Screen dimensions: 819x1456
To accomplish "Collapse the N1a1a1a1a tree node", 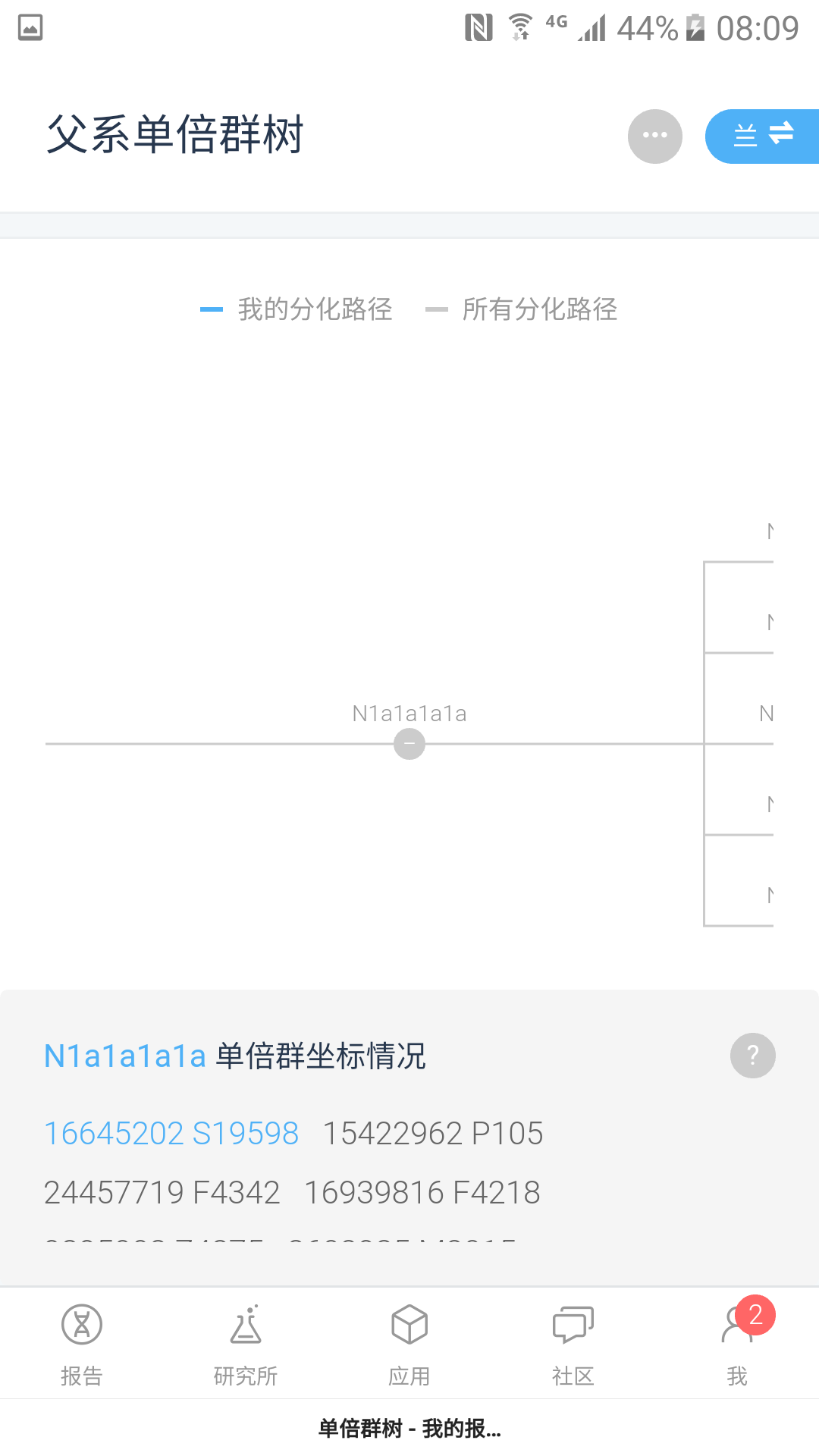I will 409,744.
